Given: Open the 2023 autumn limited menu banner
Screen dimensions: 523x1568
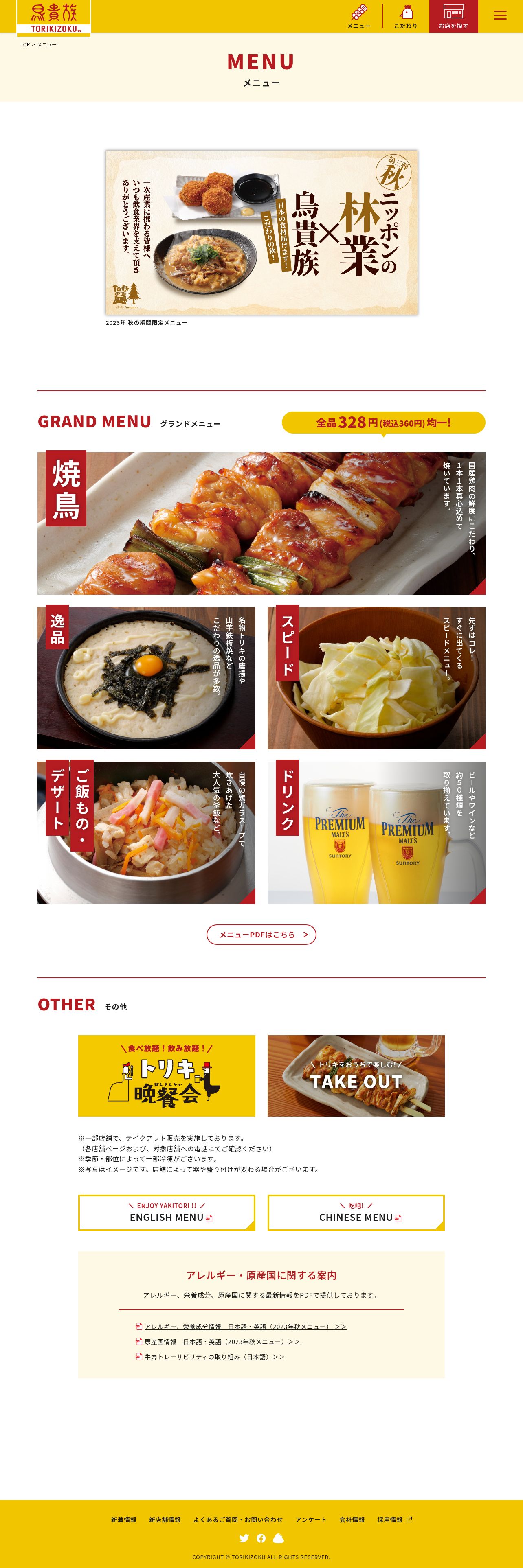Looking at the screenshot, I should coord(261,232).
